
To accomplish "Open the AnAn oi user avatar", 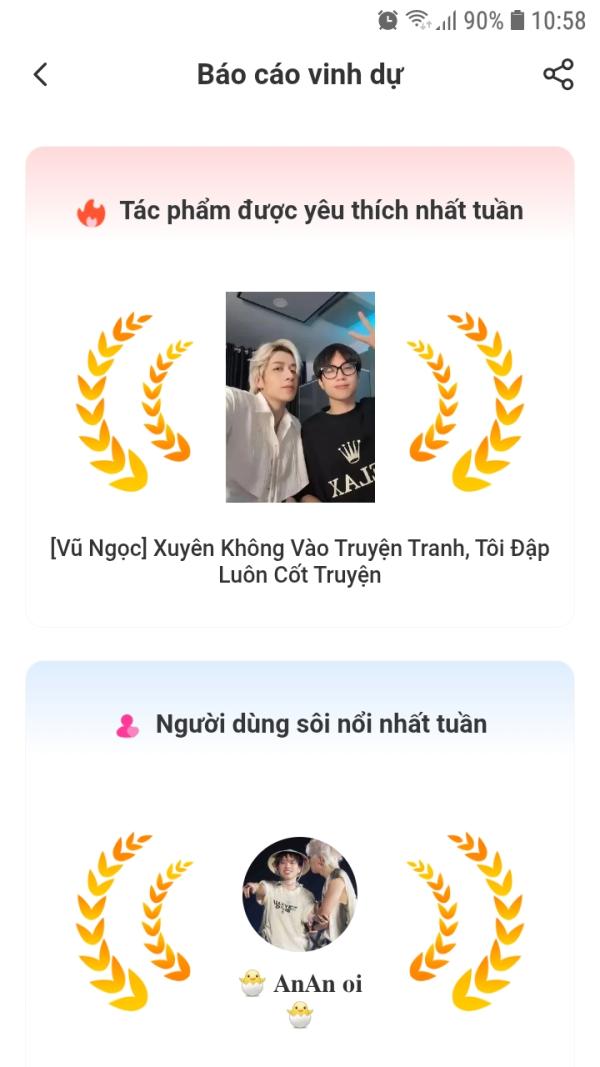I will pos(300,893).
